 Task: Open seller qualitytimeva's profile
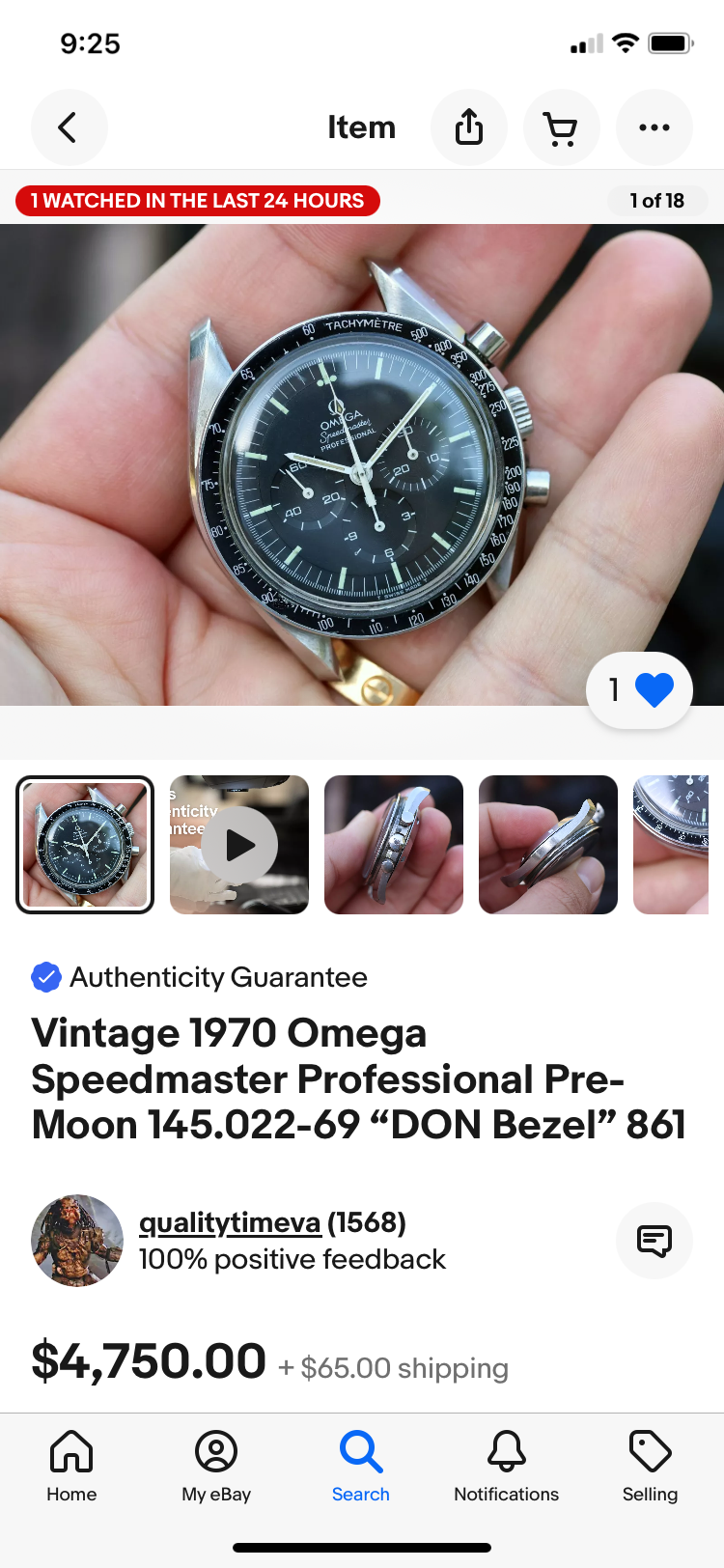(x=230, y=1222)
